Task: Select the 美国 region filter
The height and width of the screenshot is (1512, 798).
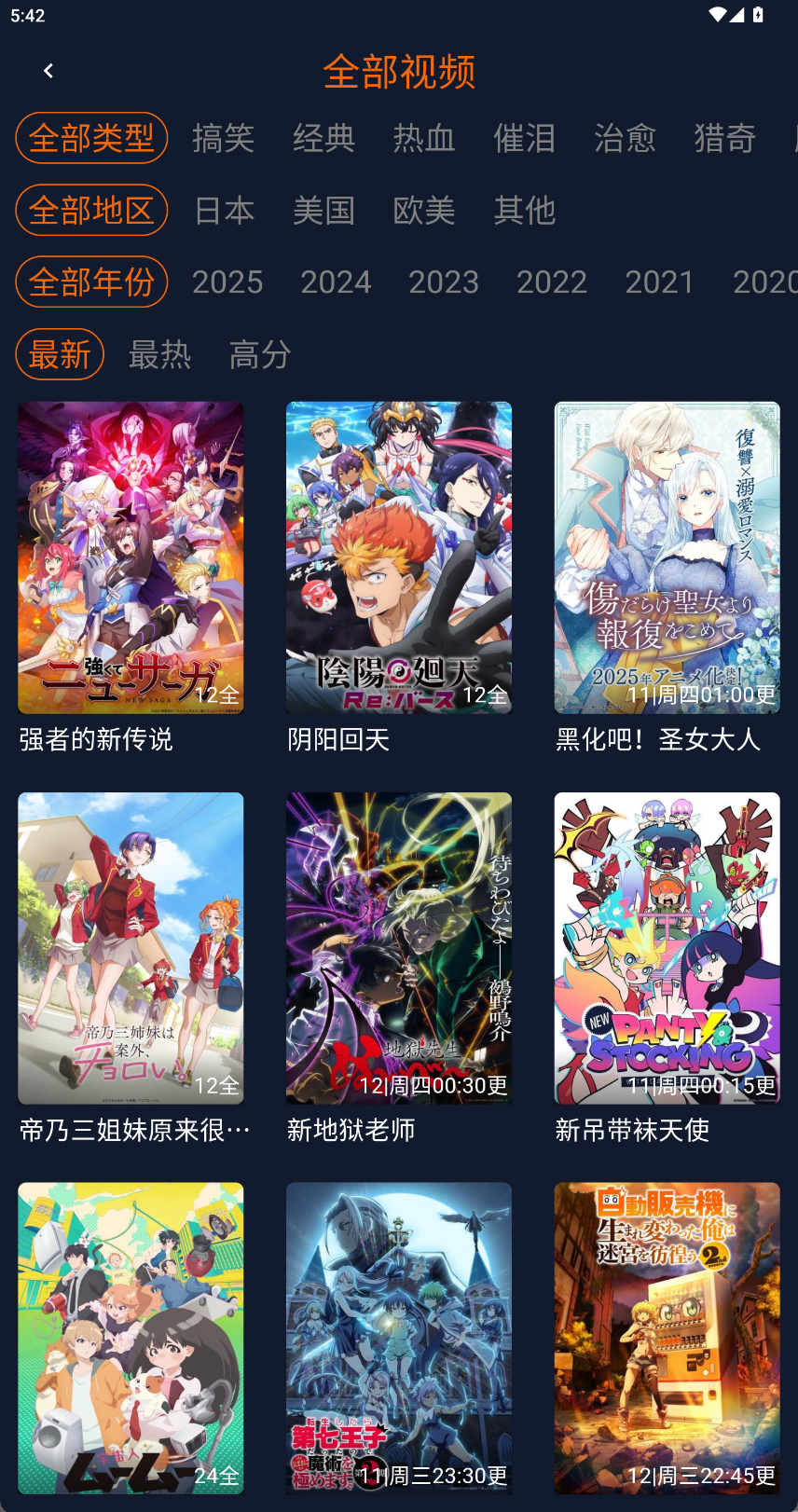Action: pyautogui.click(x=323, y=210)
